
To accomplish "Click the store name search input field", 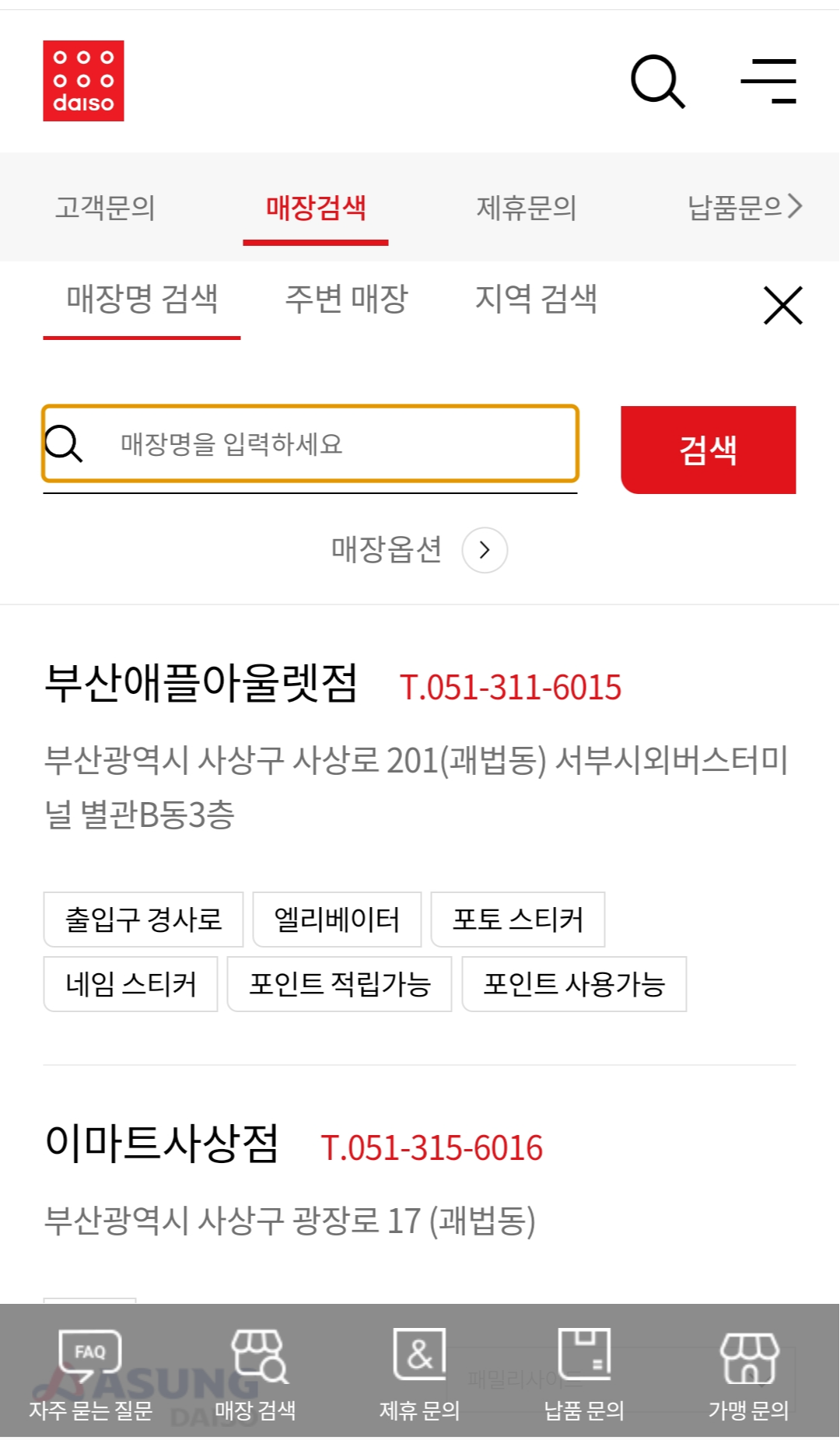I will point(311,444).
